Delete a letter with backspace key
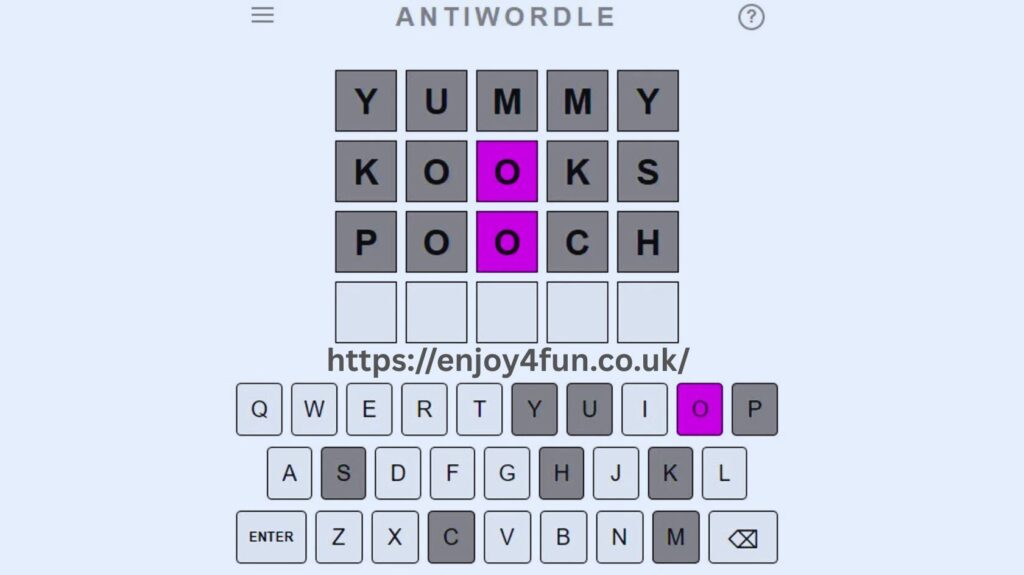 743,537
